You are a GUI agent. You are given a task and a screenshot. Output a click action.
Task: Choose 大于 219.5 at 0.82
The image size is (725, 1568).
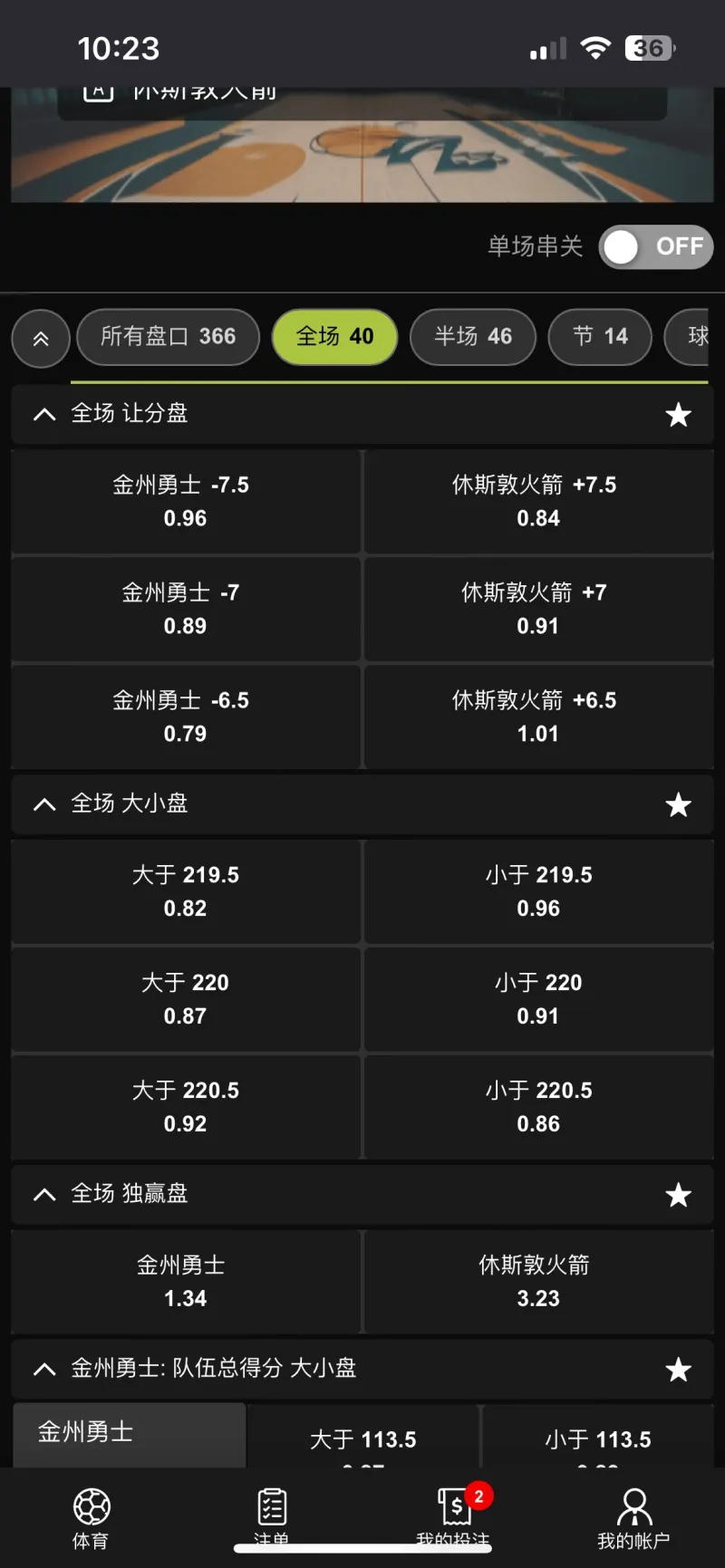pos(186,892)
